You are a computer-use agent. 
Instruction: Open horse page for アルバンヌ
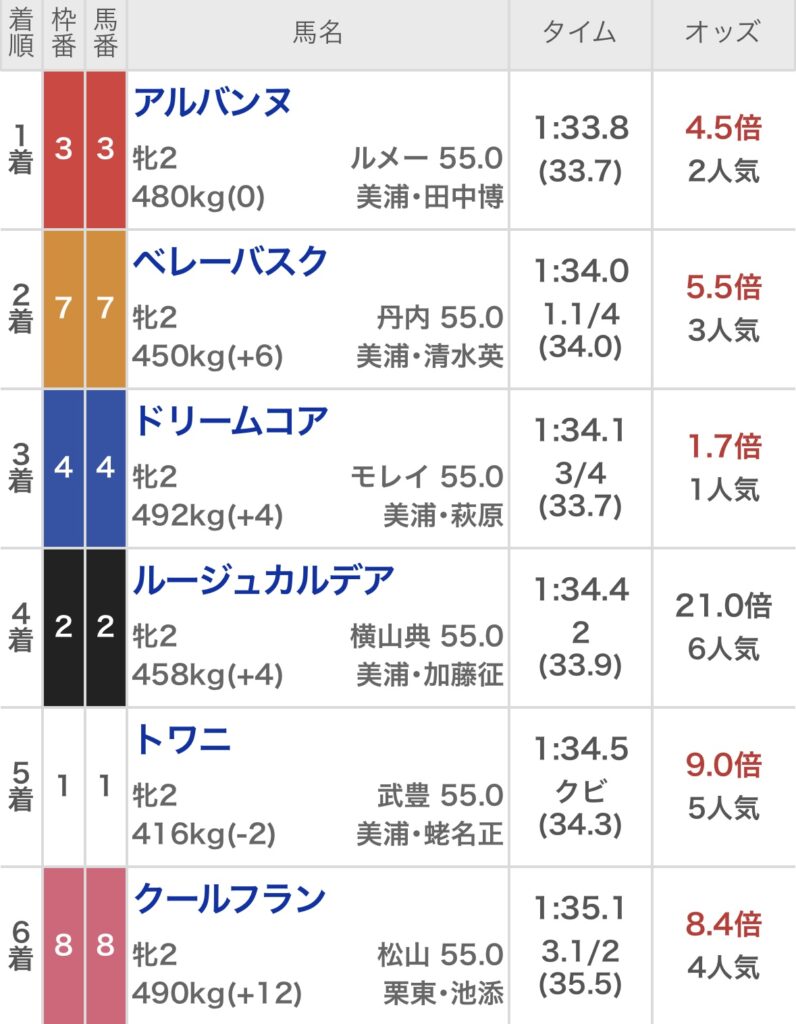[212, 102]
